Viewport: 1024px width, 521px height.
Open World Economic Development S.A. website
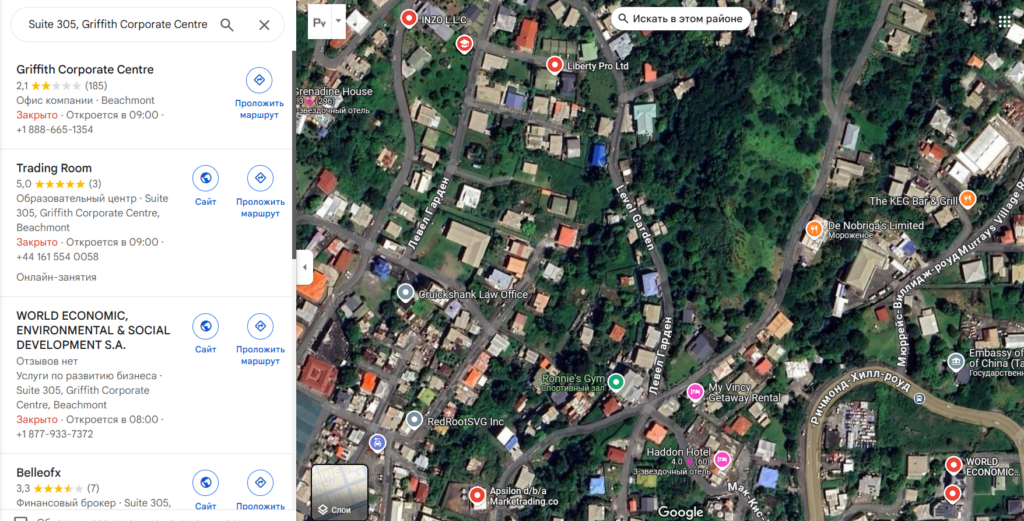[x=205, y=334]
